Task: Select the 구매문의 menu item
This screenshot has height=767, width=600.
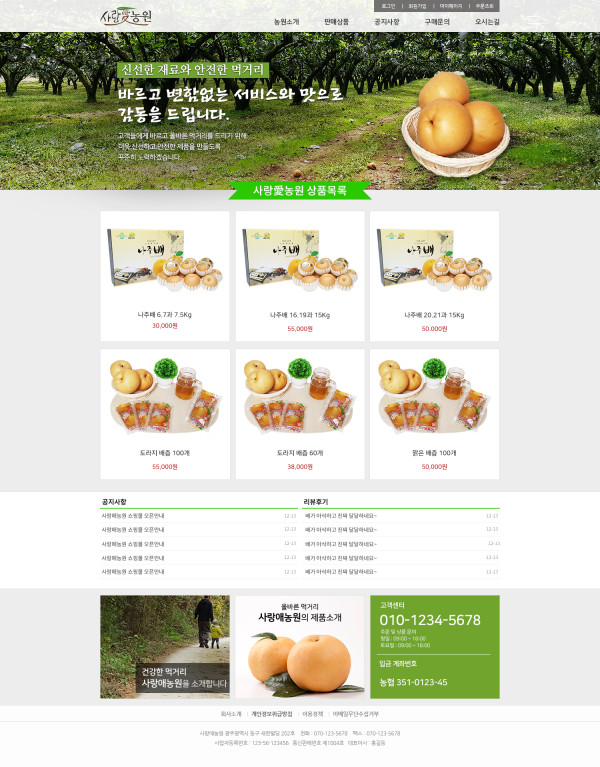Action: pos(437,21)
